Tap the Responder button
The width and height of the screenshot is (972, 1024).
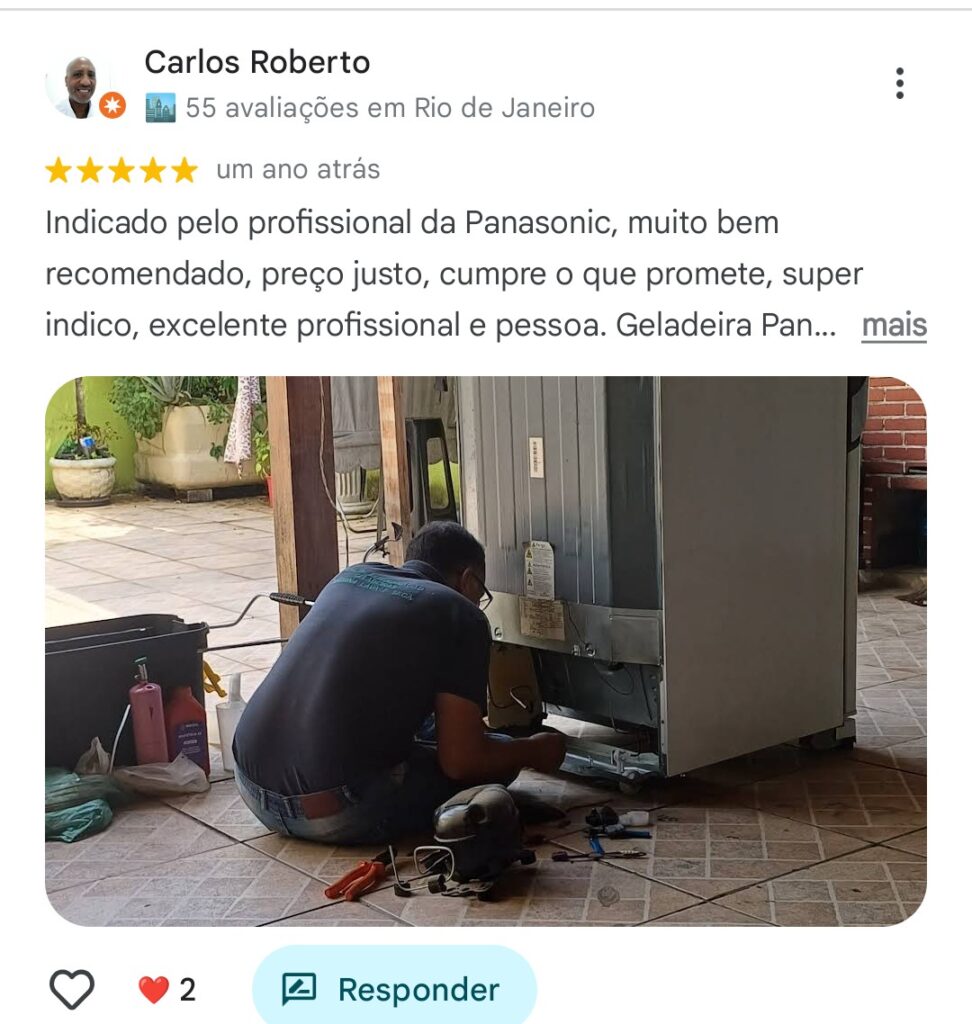tap(394, 989)
